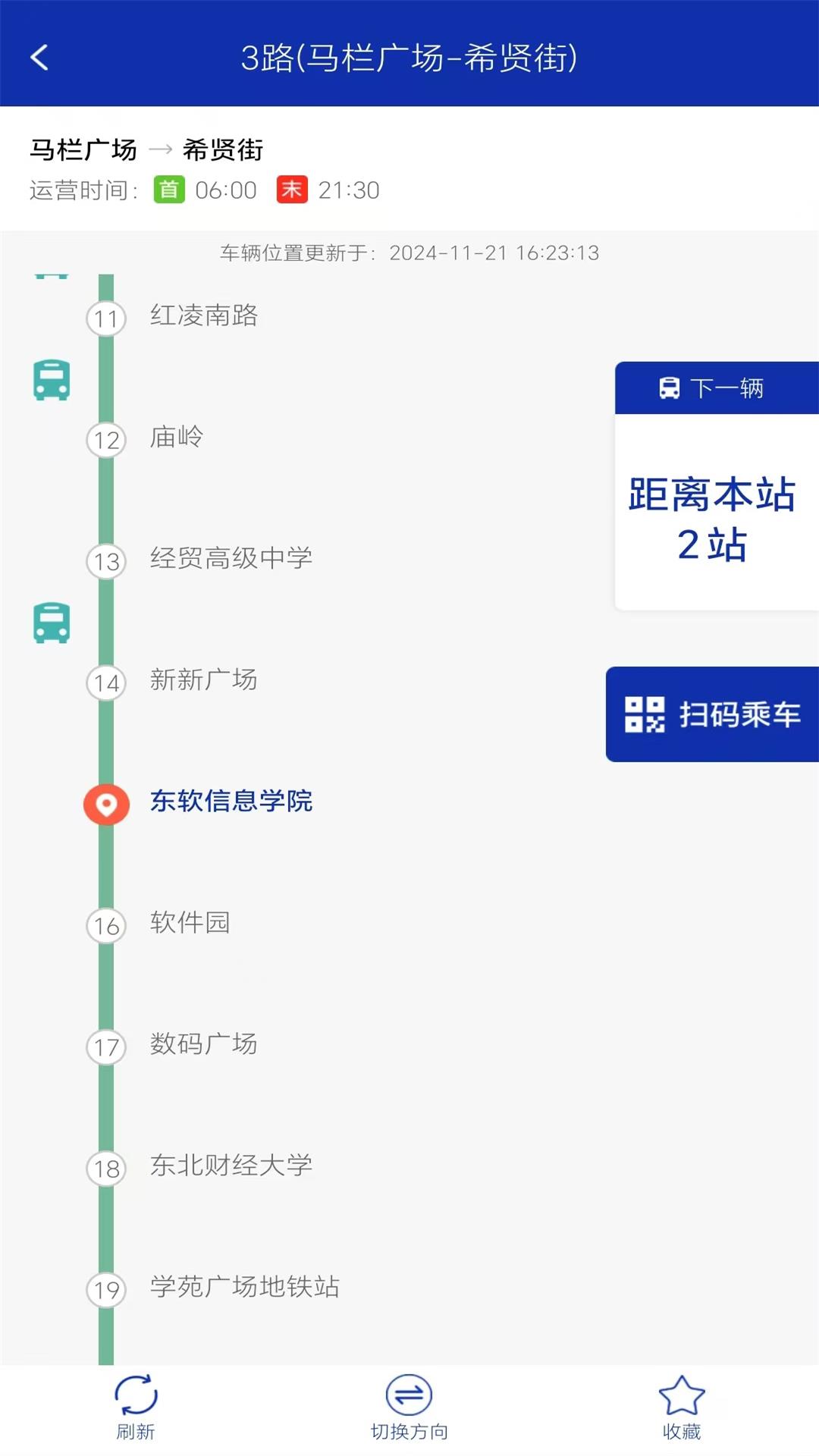
Task: Tap the 下一辆 bus header toggle
Action: (x=711, y=388)
